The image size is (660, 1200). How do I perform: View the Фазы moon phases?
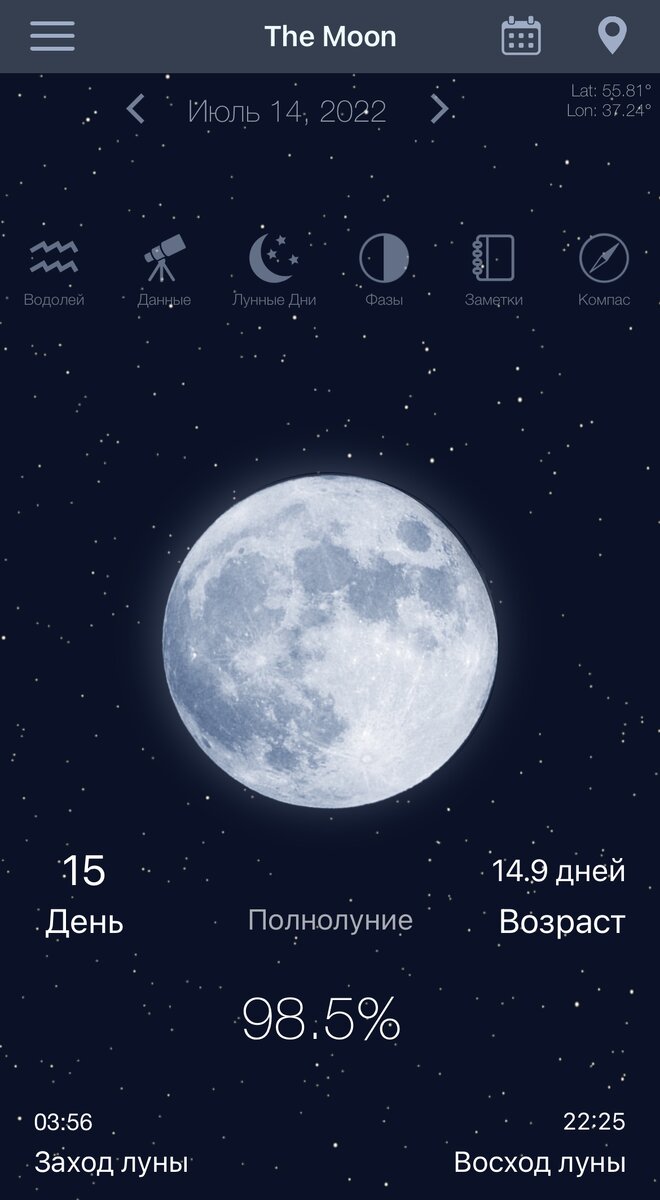384,271
